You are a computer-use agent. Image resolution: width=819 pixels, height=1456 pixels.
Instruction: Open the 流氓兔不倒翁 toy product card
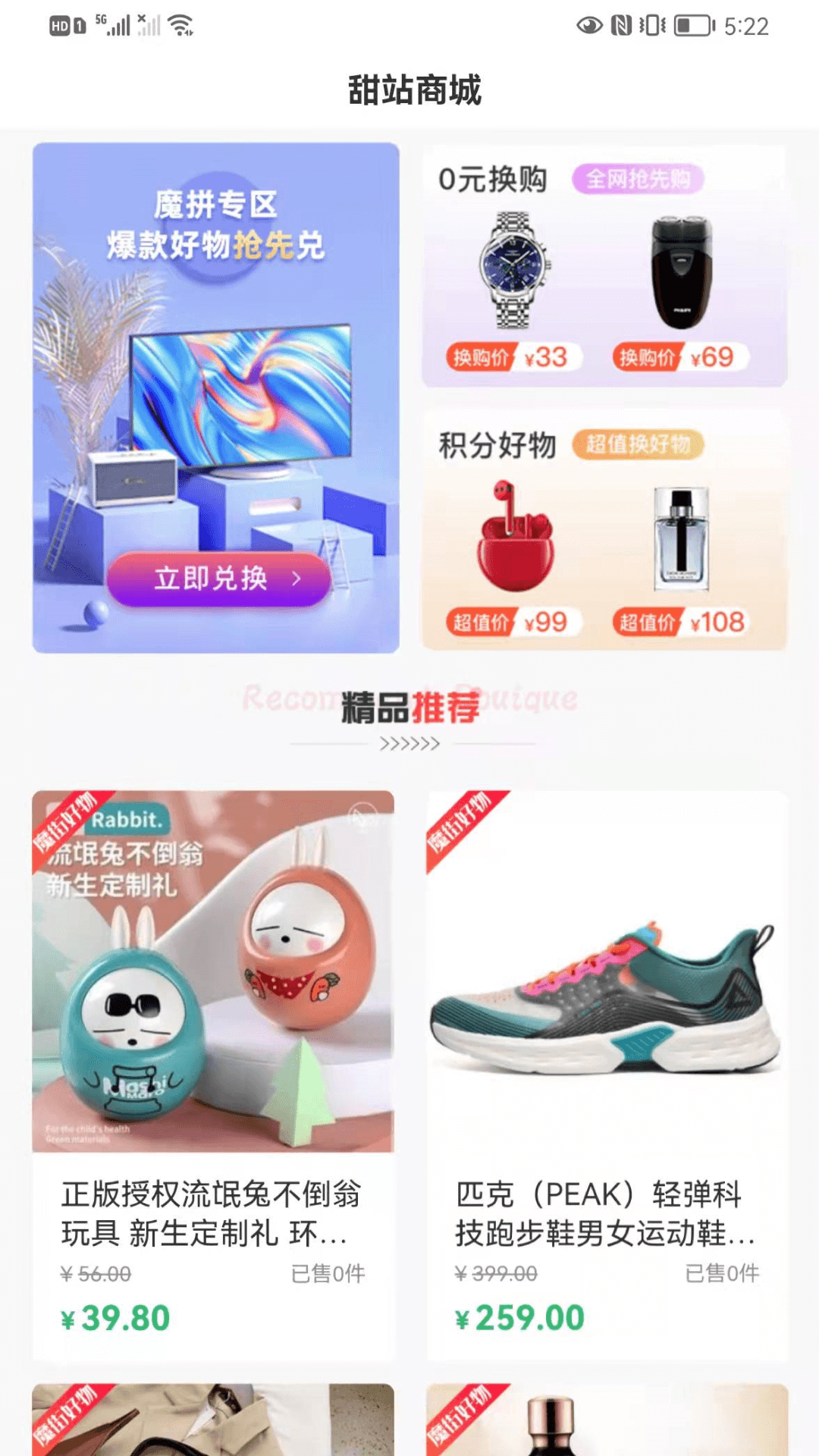[x=213, y=1062]
